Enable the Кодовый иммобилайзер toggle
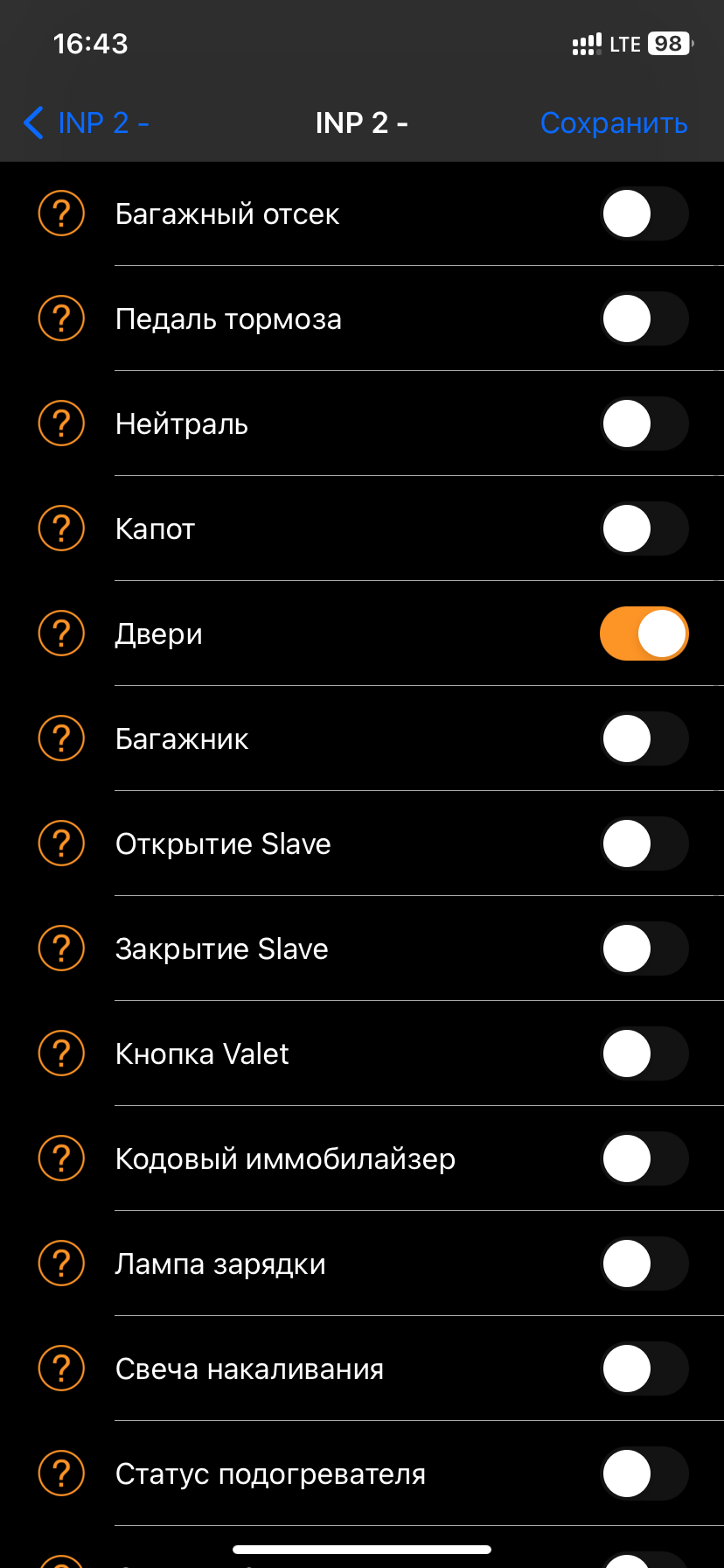The height and width of the screenshot is (1568, 724). pyautogui.click(x=644, y=1158)
